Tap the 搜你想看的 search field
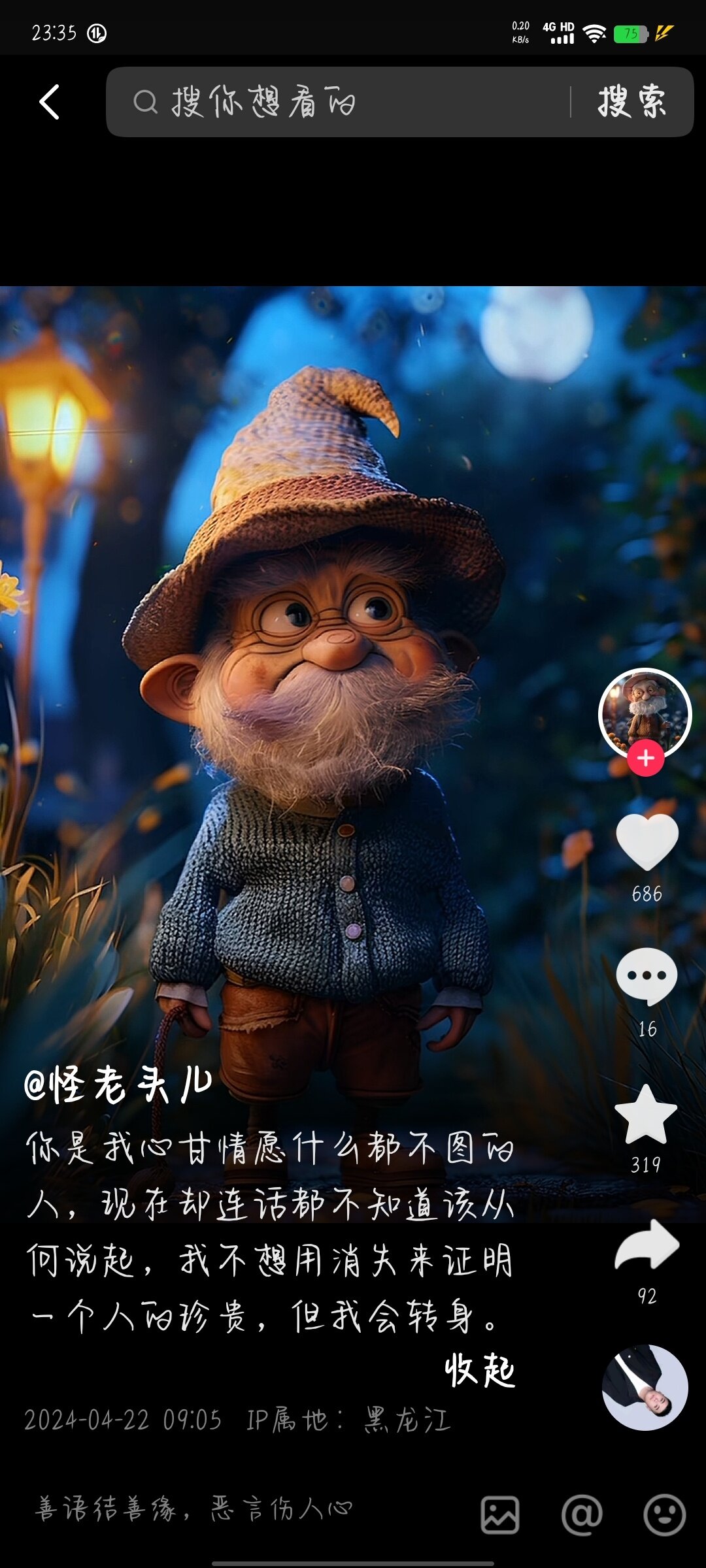The width and height of the screenshot is (706, 1568). [x=340, y=103]
